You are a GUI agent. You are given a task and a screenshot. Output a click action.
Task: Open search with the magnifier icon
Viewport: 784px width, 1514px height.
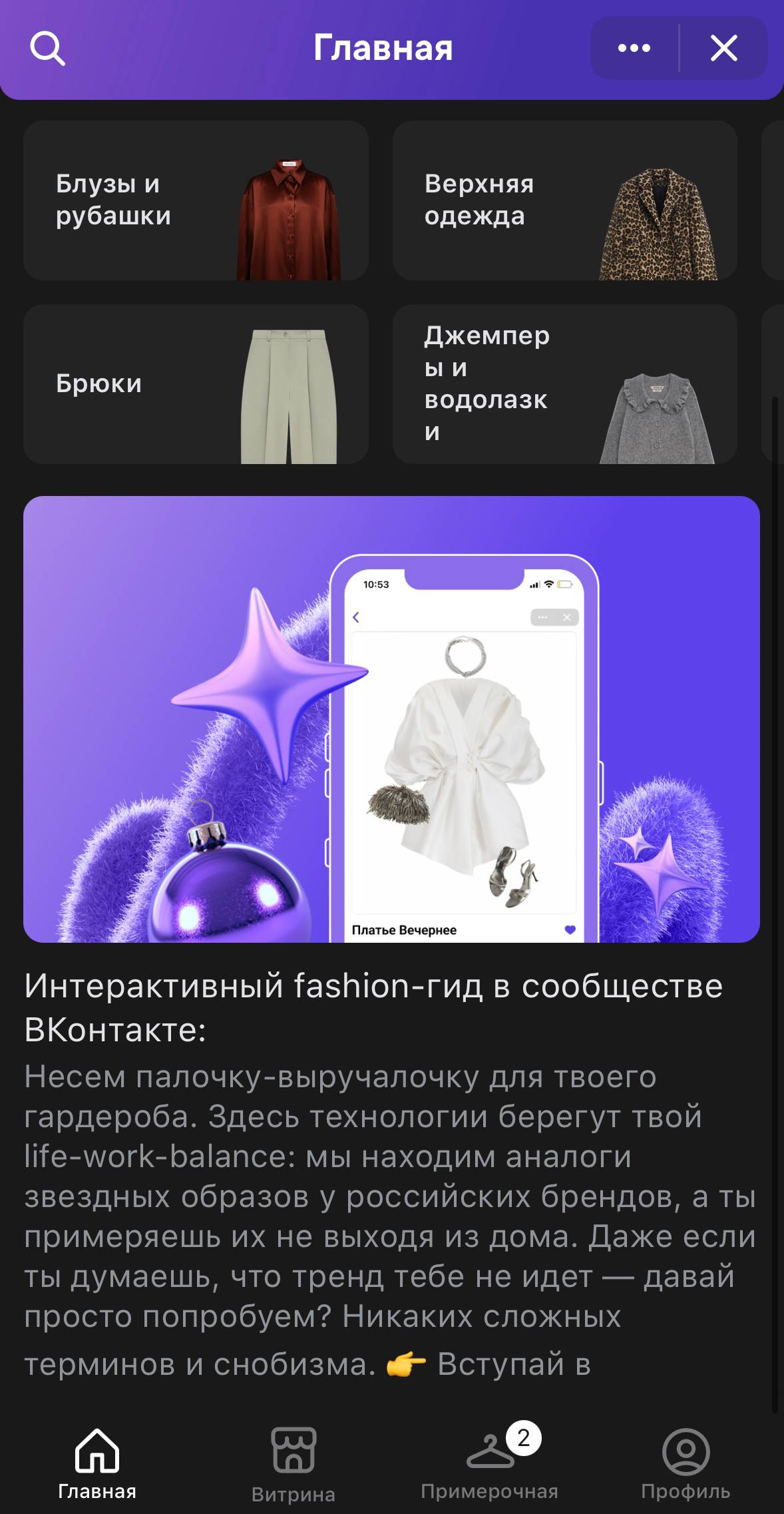[x=47, y=49]
